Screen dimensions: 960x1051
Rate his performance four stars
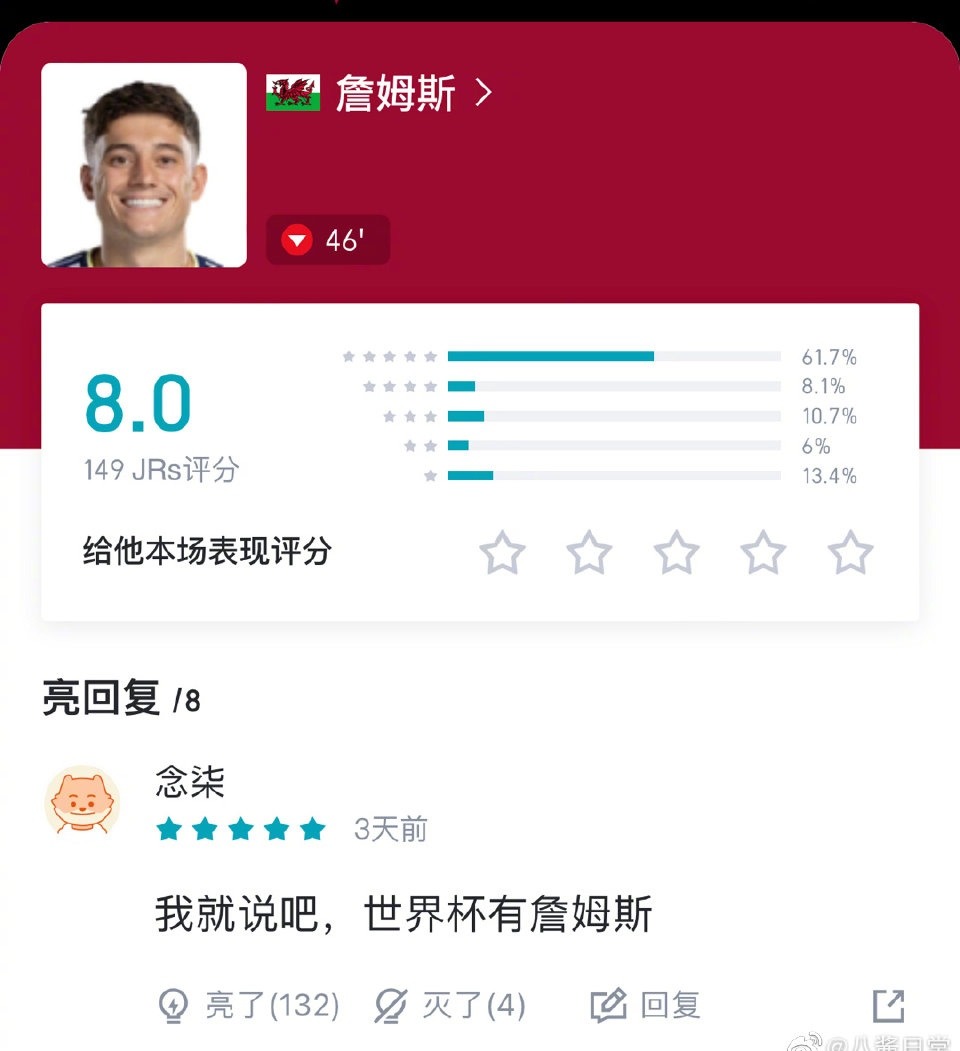click(x=763, y=553)
